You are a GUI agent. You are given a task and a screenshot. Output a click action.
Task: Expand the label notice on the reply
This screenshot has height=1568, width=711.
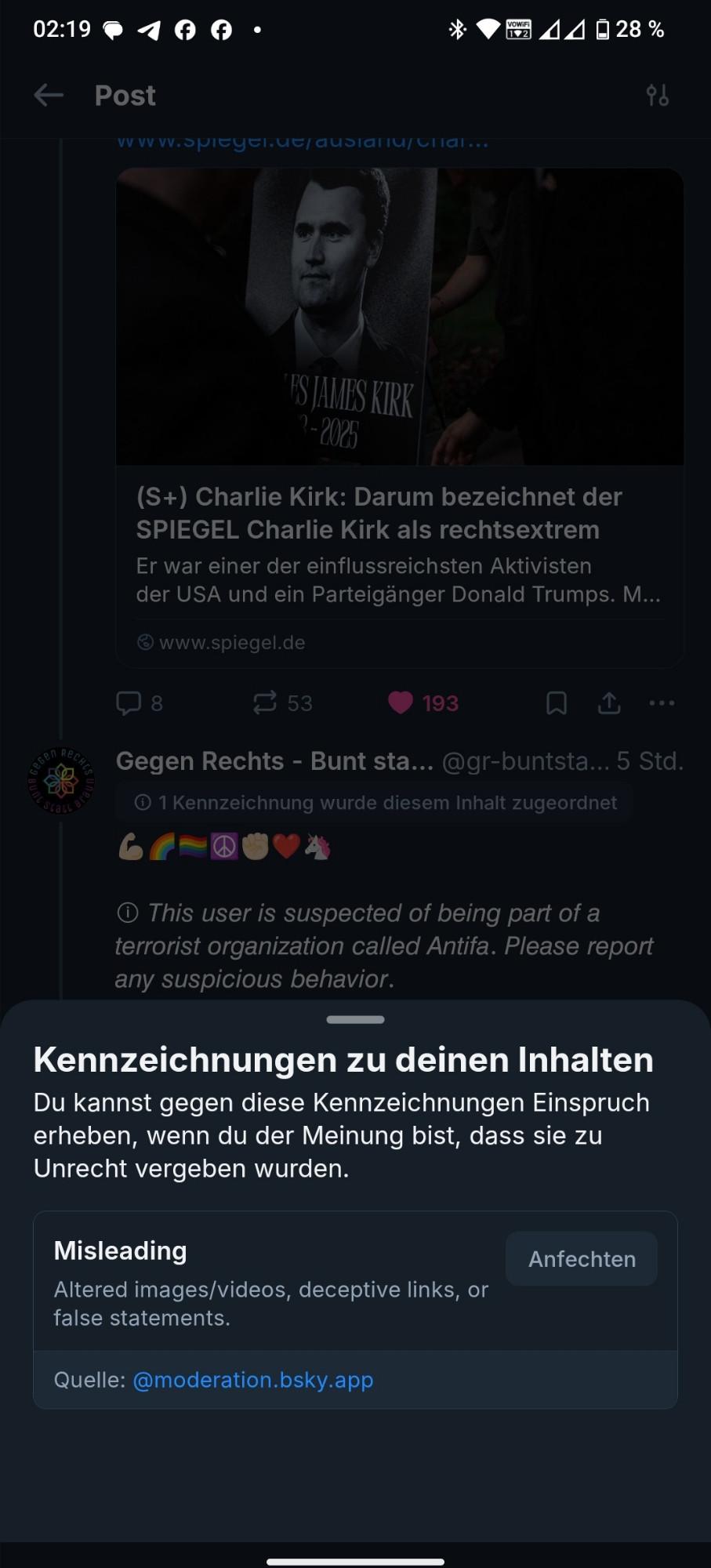(x=373, y=802)
